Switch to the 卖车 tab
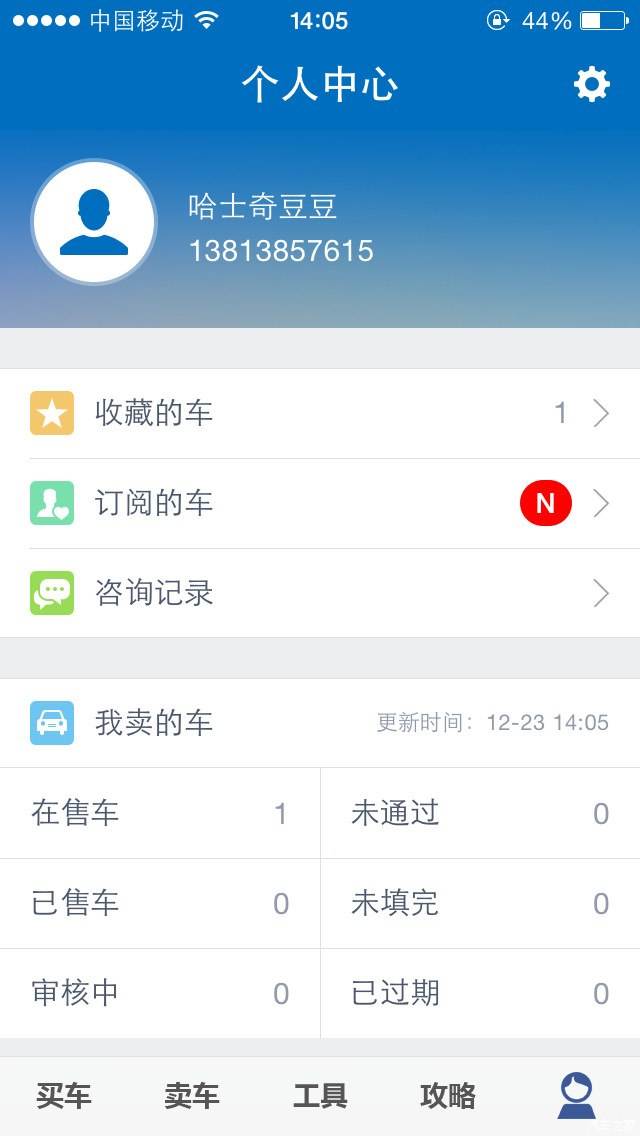 pos(192,1096)
